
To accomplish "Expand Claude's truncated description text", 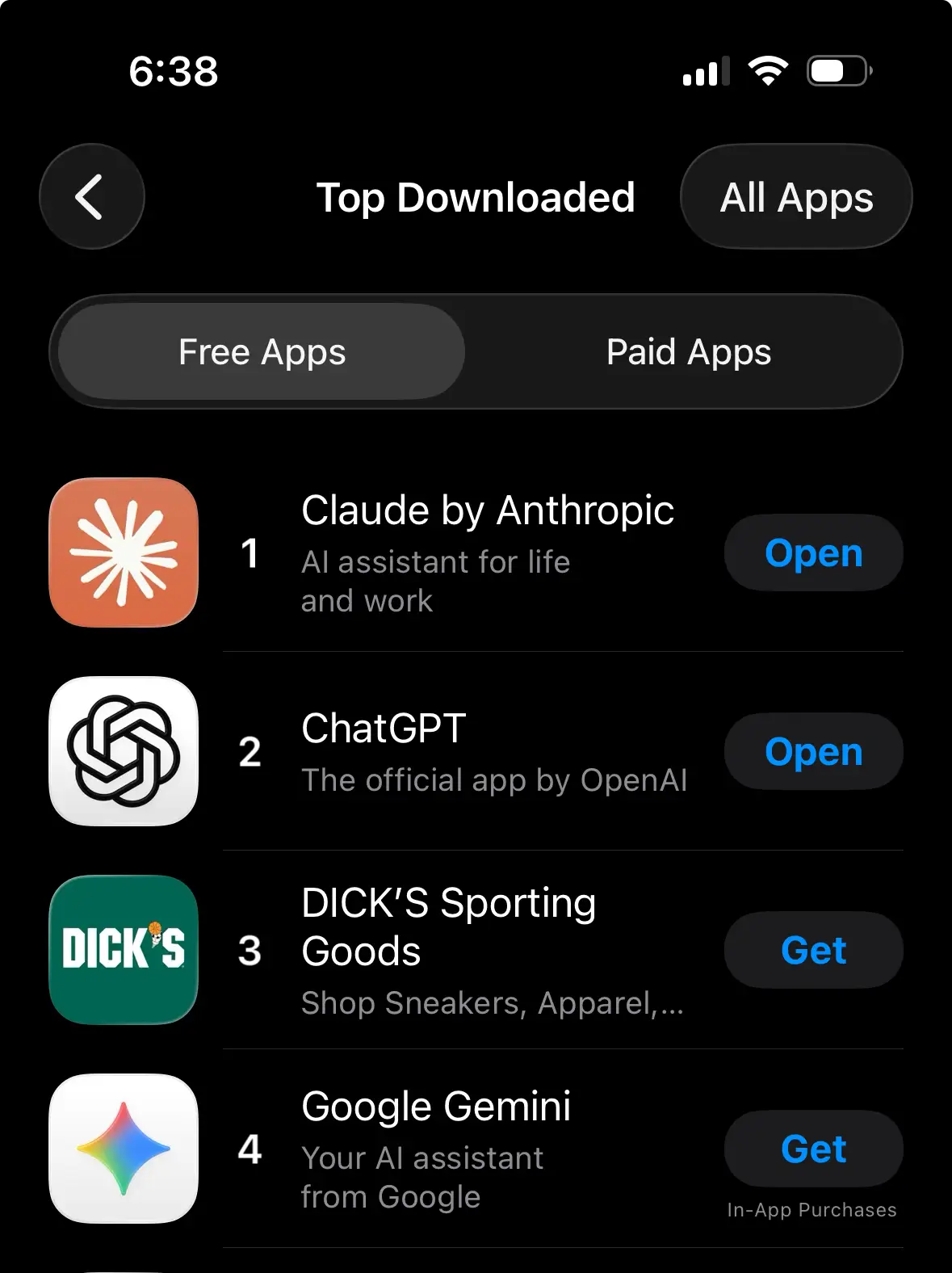I will (434, 581).
